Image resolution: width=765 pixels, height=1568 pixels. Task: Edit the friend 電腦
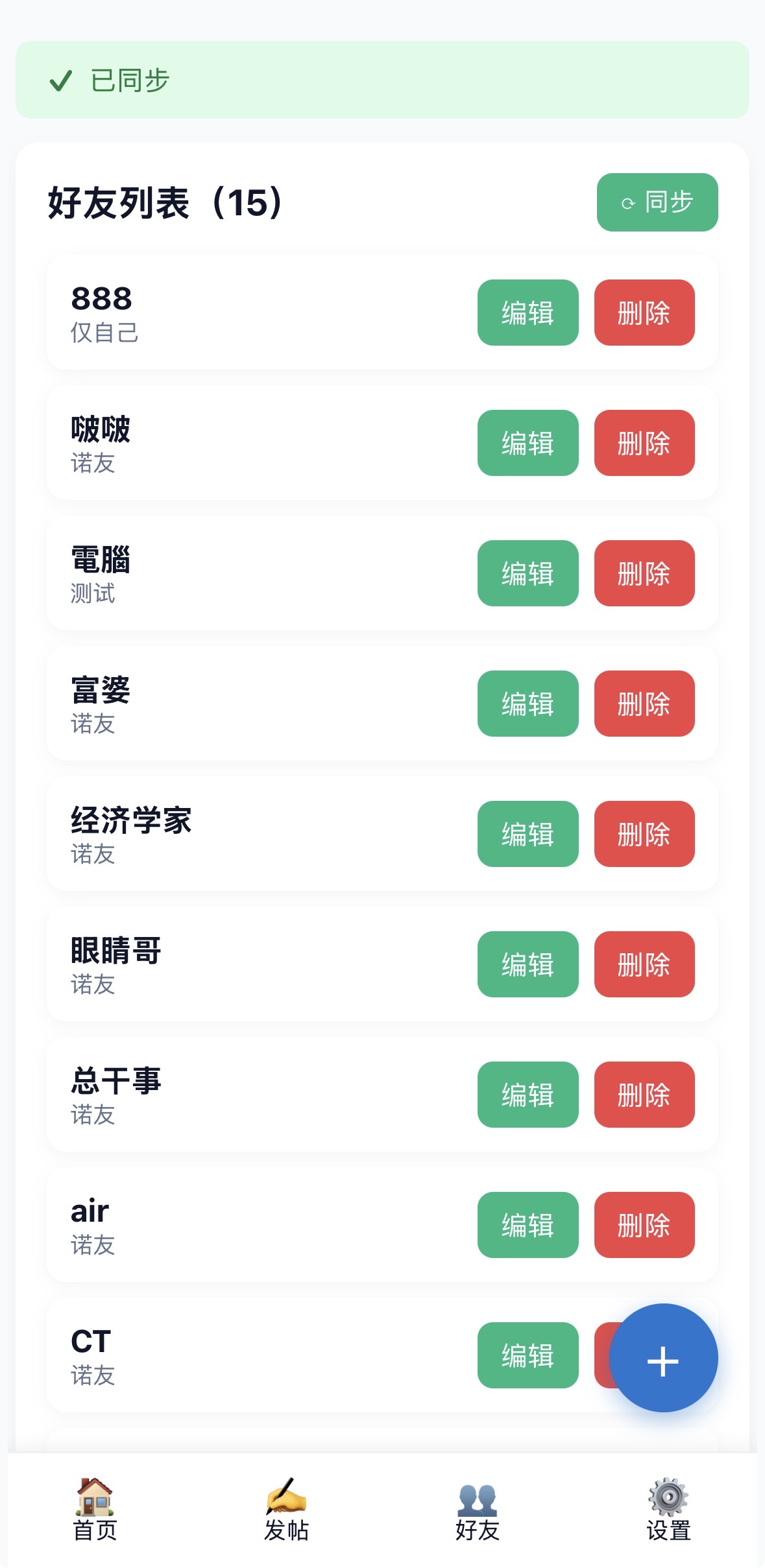pyautogui.click(x=528, y=573)
